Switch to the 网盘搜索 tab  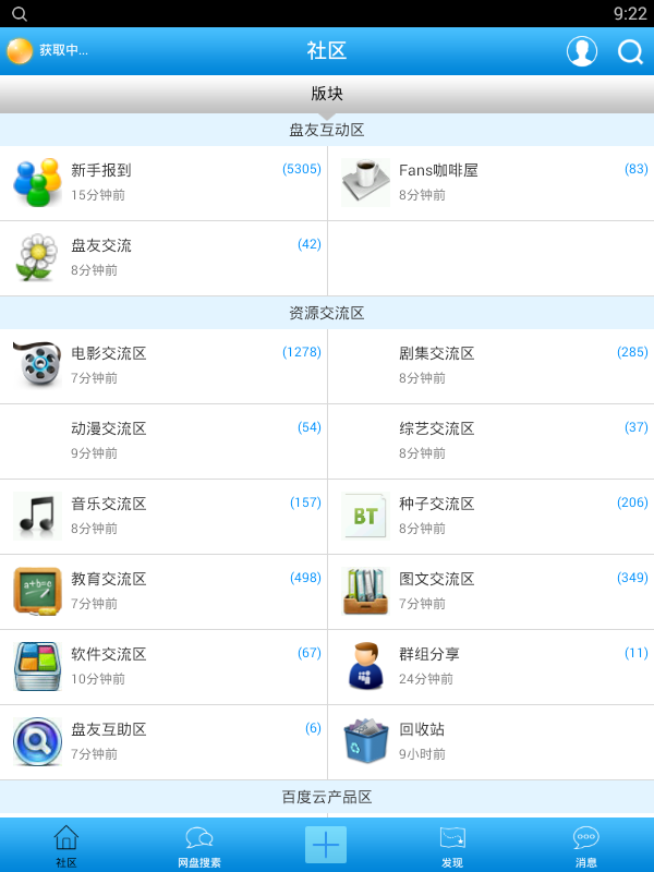click(199, 846)
